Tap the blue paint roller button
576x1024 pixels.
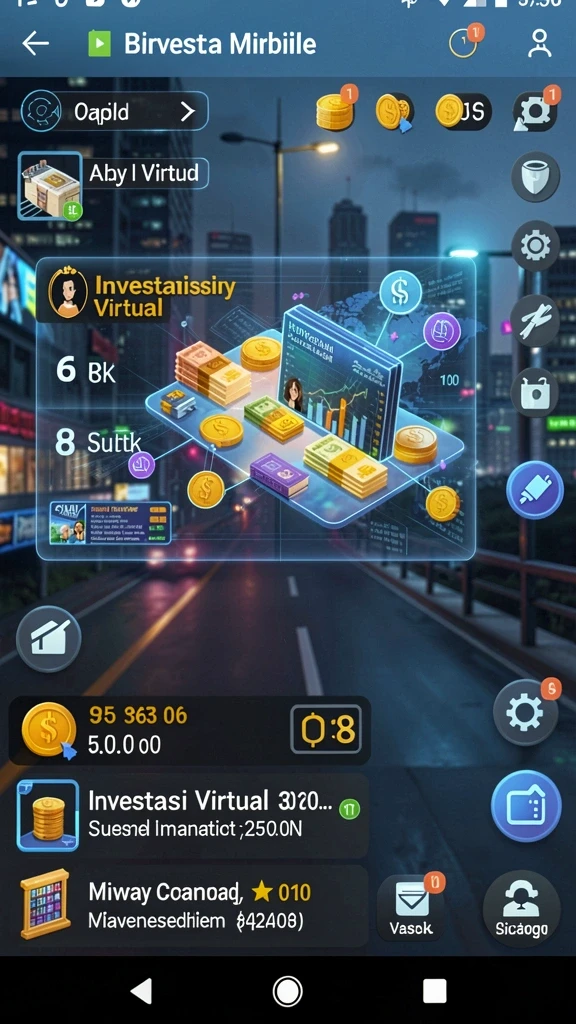click(535, 491)
